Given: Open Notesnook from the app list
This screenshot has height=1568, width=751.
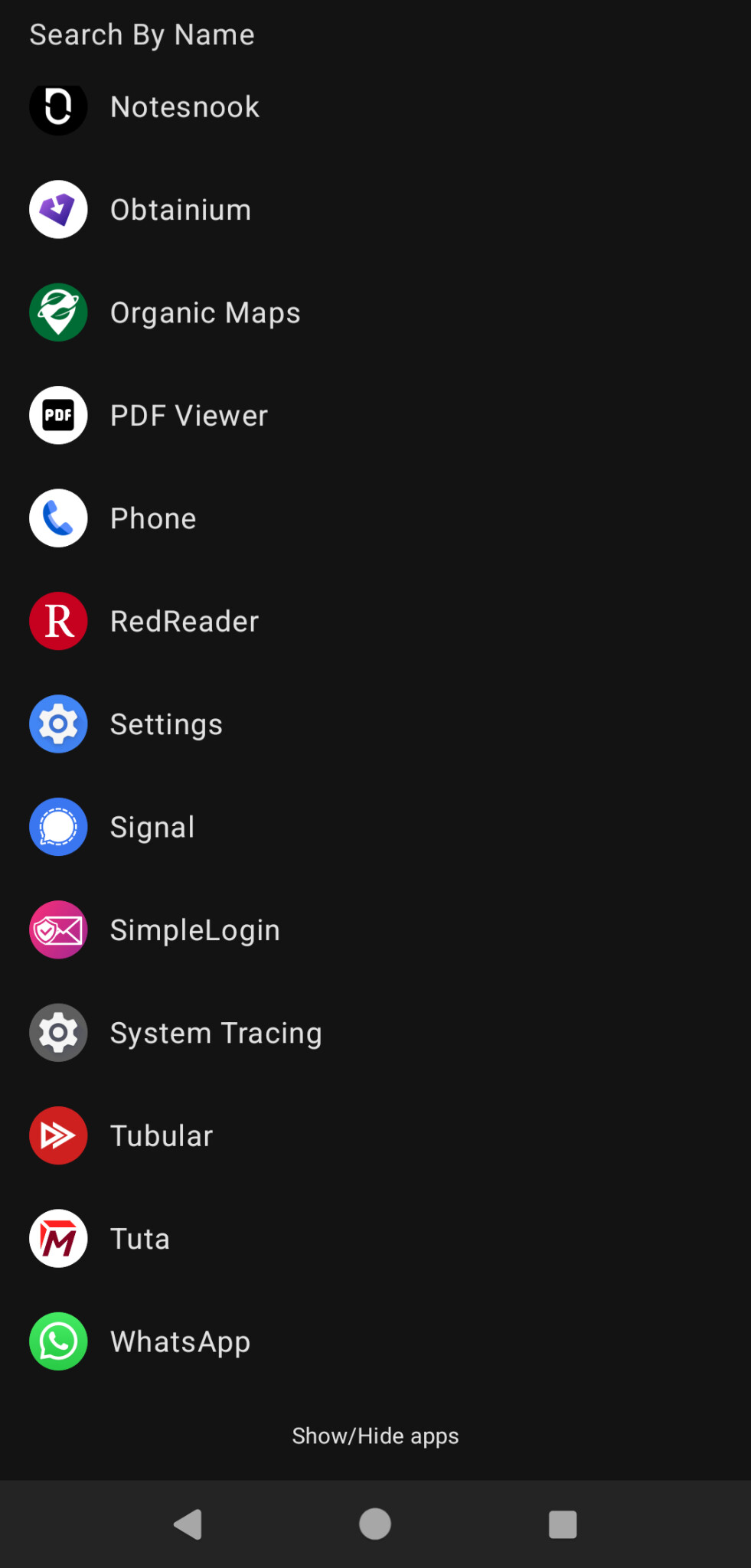Looking at the screenshot, I should pos(184,107).
